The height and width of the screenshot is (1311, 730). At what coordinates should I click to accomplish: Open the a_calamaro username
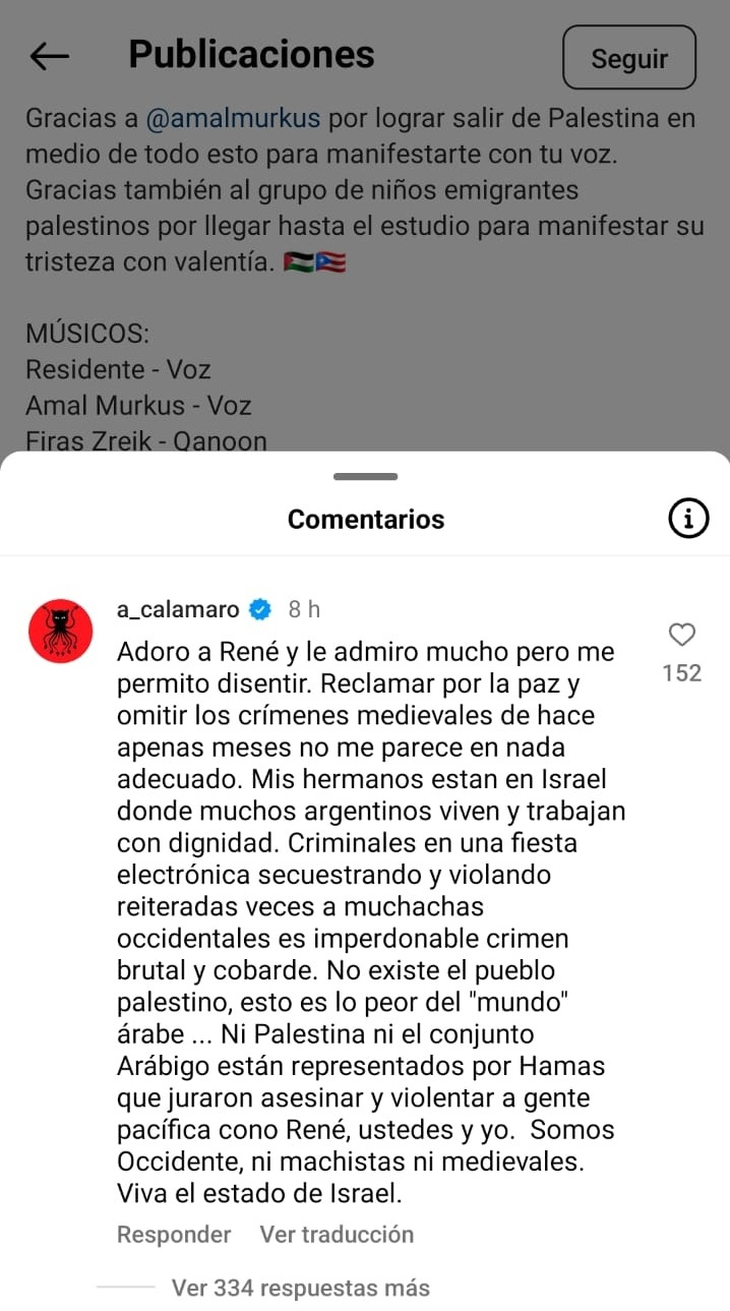[x=178, y=609]
